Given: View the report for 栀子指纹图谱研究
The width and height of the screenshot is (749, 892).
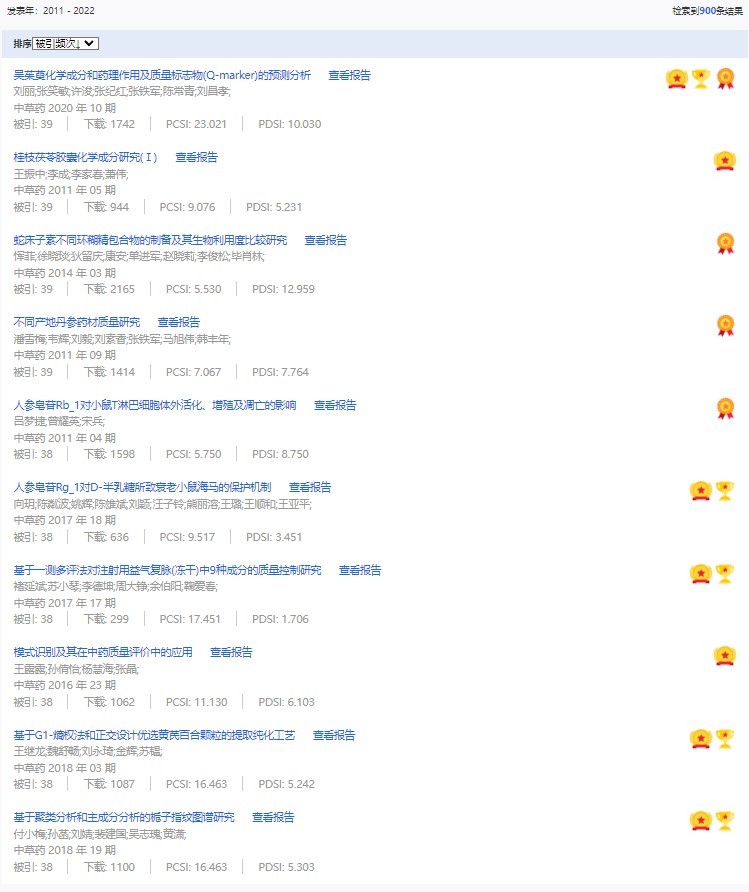Looking at the screenshot, I should click(273, 817).
